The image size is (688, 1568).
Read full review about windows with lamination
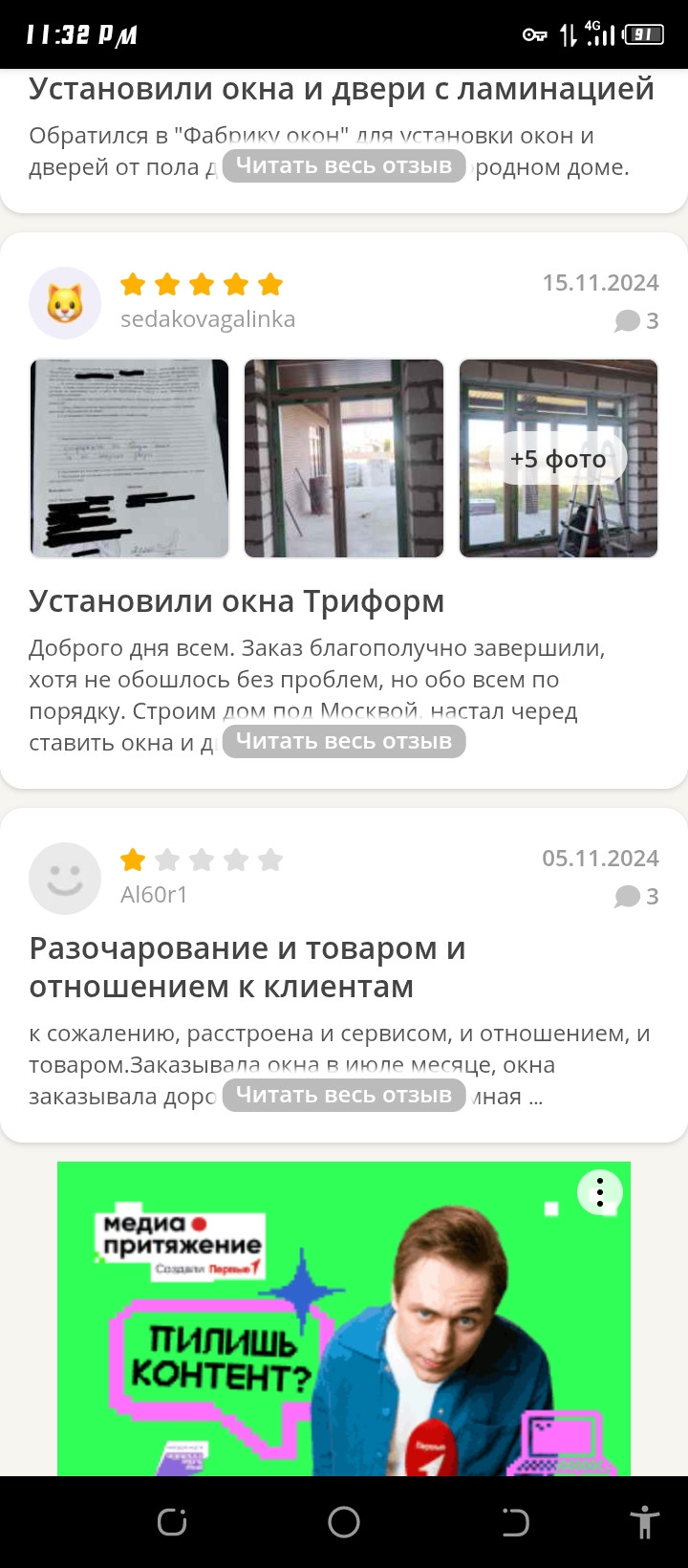tap(344, 165)
